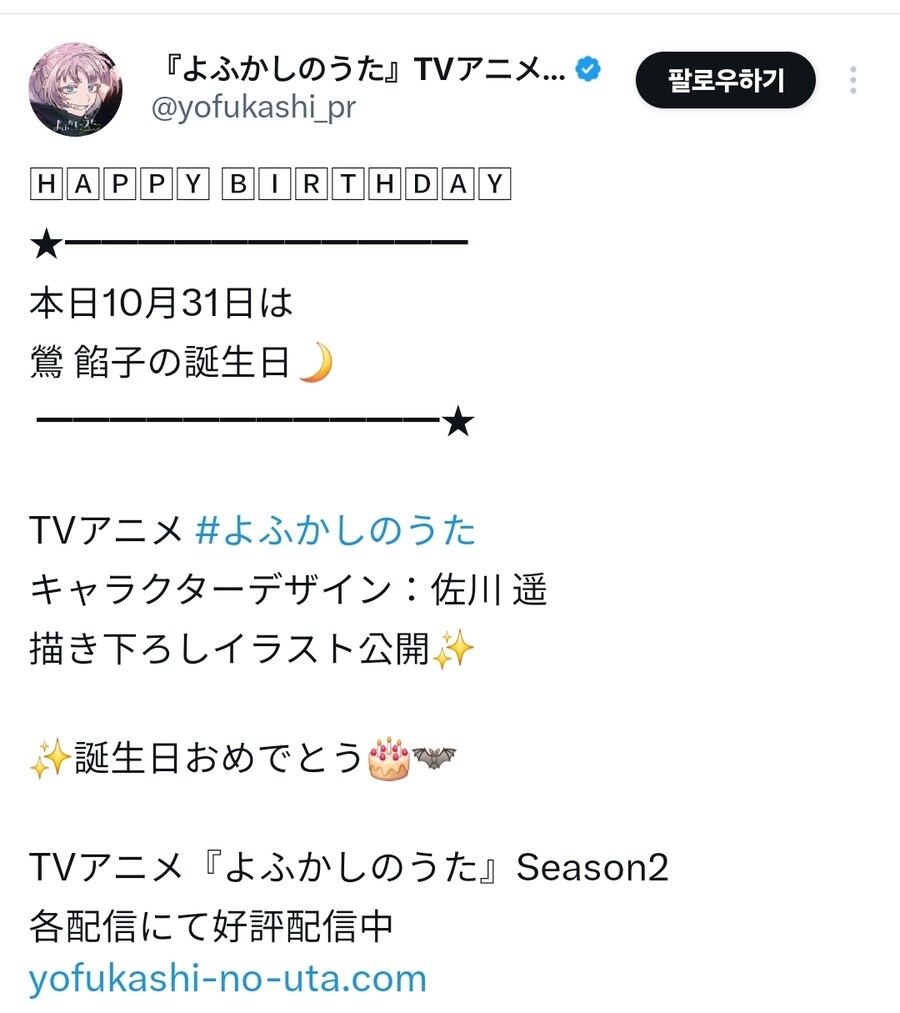Open the yofukashi_pr profile avatar

tap(76, 90)
